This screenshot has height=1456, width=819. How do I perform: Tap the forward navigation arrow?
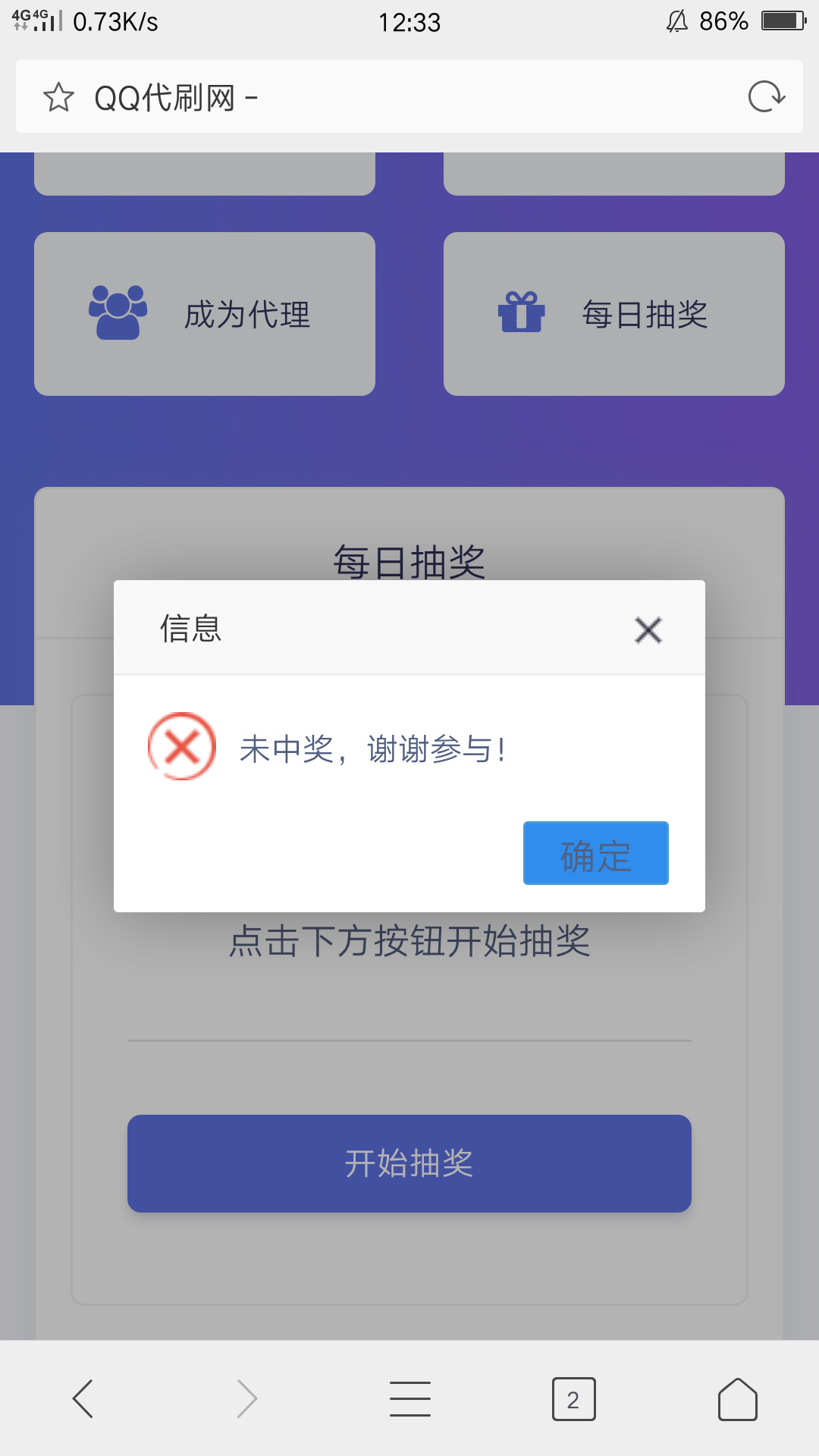coord(246,1398)
